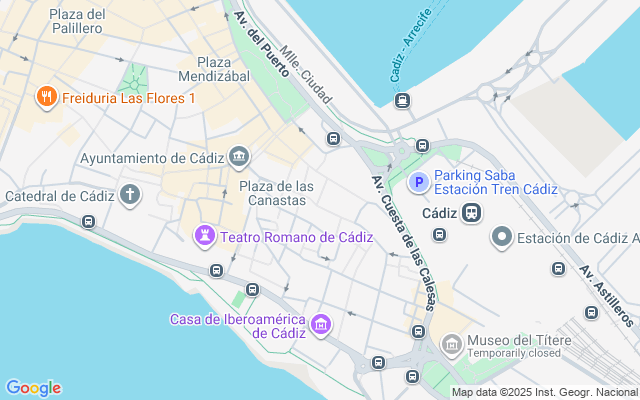
Task: Open the Google logo link
Action: 33,388
